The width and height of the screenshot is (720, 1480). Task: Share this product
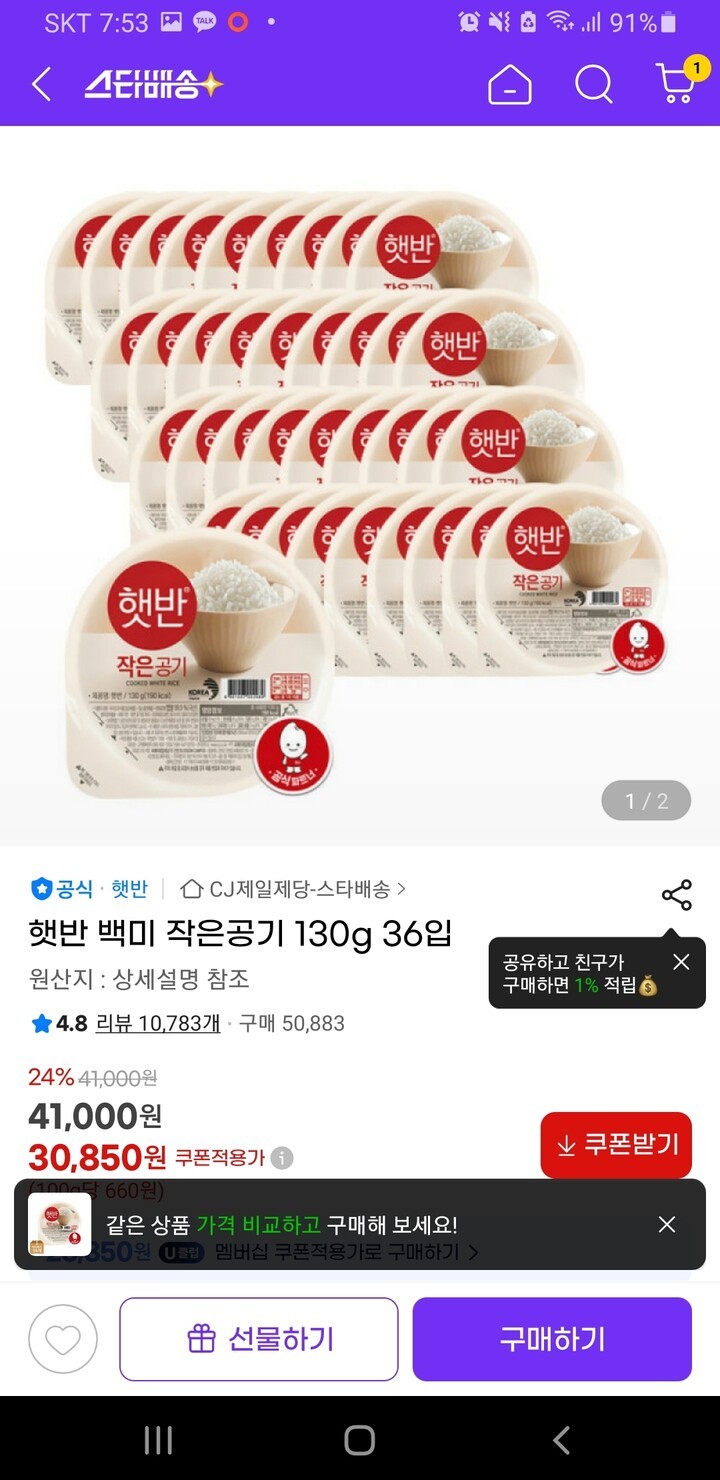tap(677, 895)
